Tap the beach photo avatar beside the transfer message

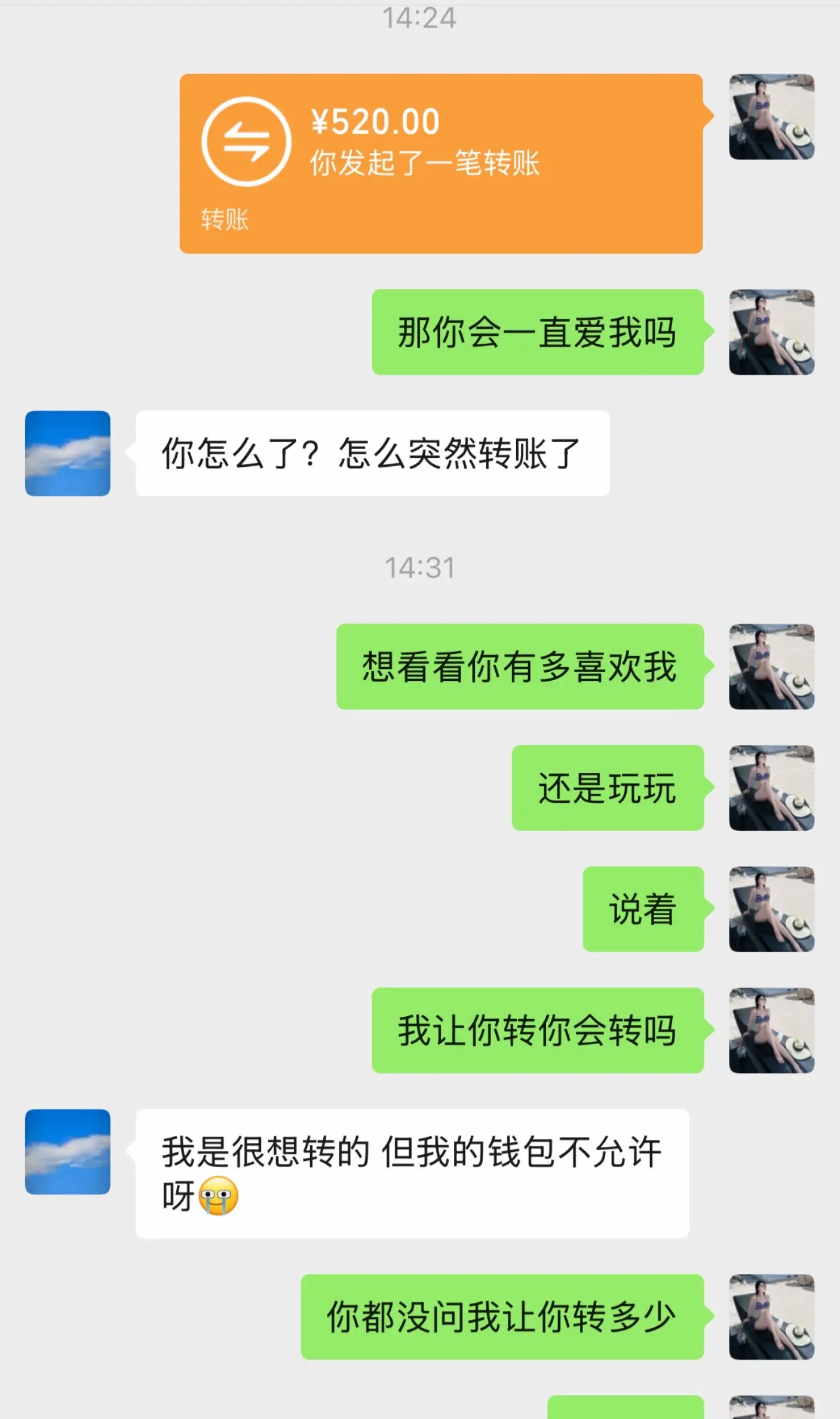(771, 117)
